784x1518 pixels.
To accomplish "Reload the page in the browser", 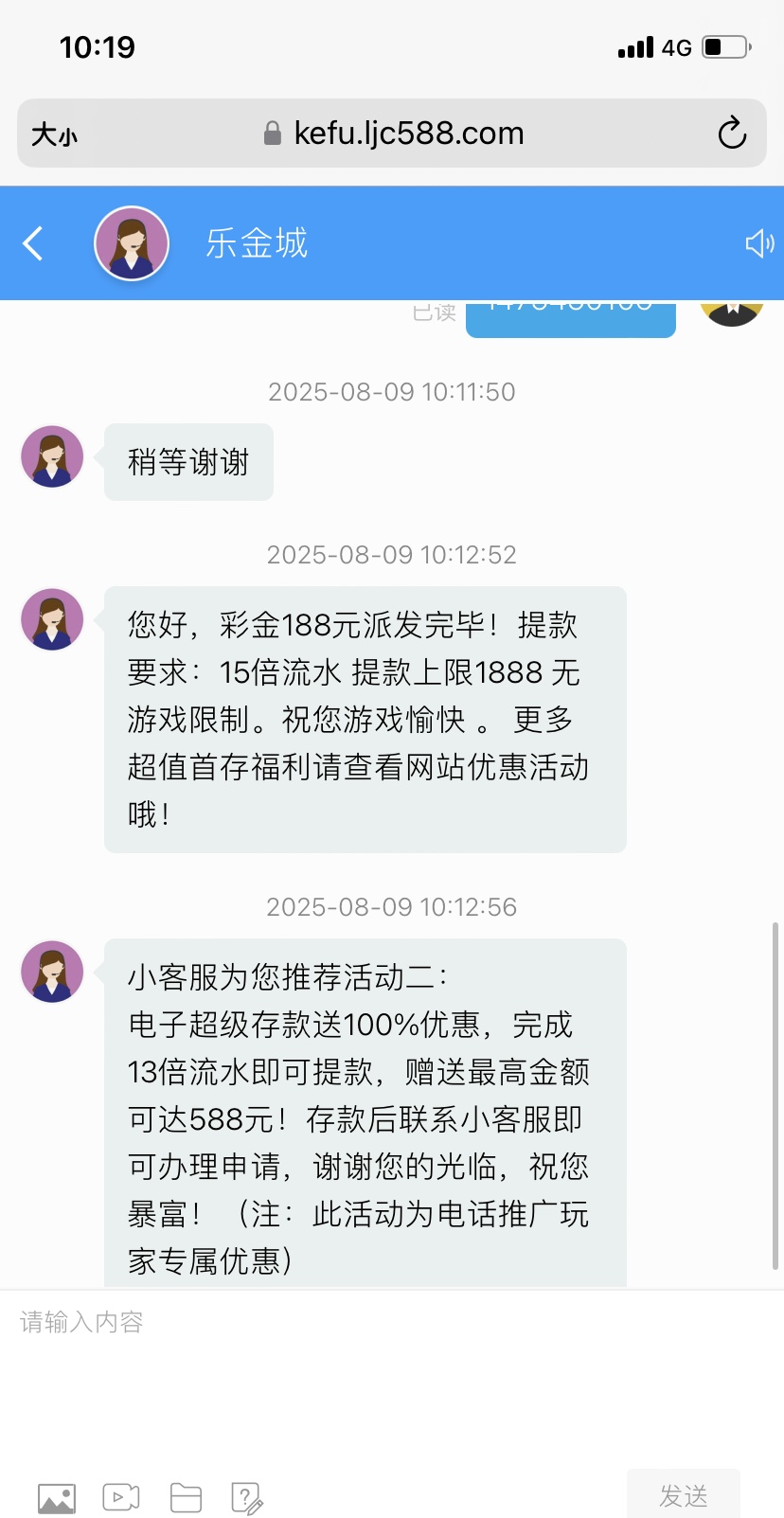I will (x=732, y=134).
